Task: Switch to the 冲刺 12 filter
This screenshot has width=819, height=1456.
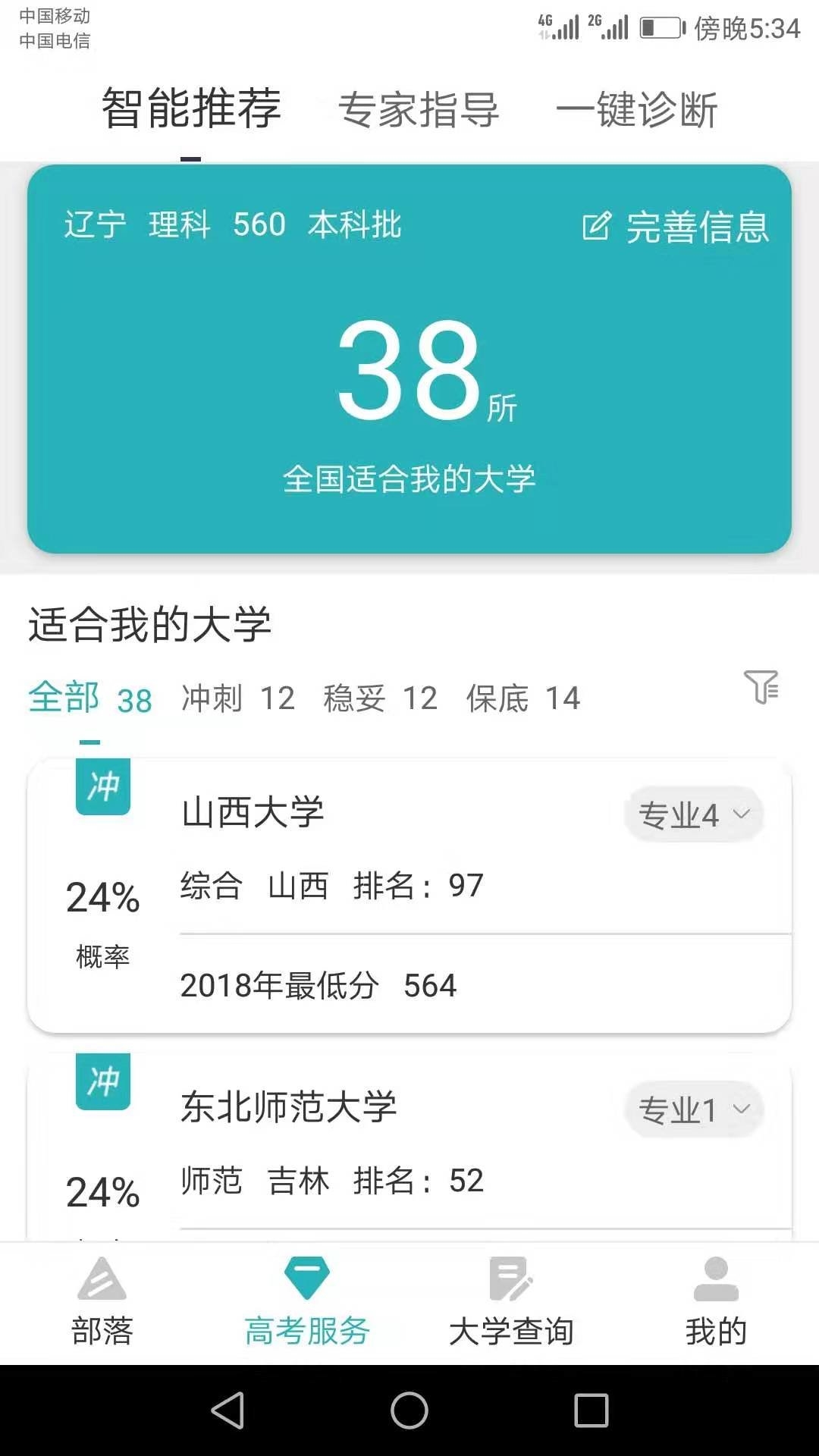Action: tap(237, 697)
